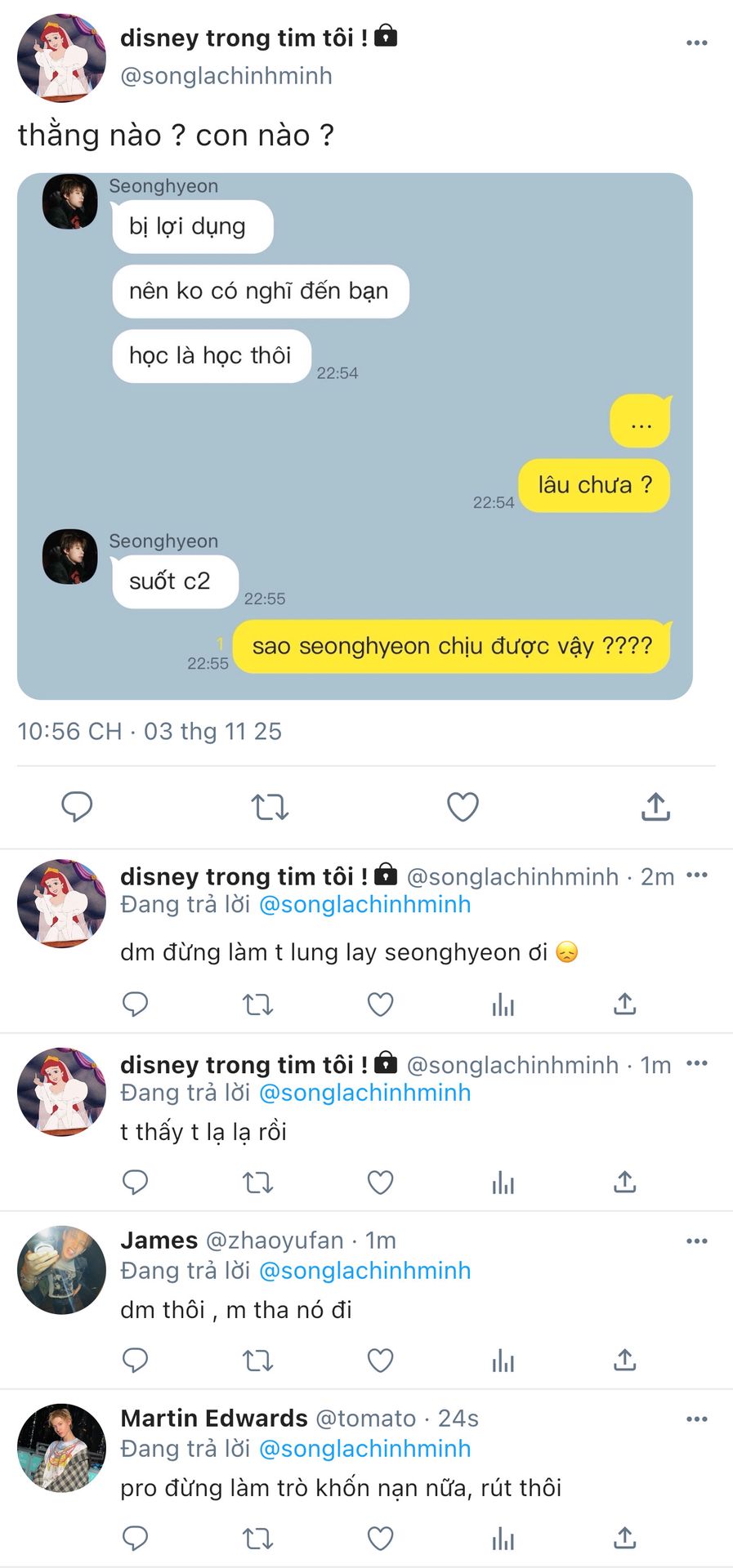733x1568 pixels.
Task: Share the main tweet
Action: tap(655, 807)
